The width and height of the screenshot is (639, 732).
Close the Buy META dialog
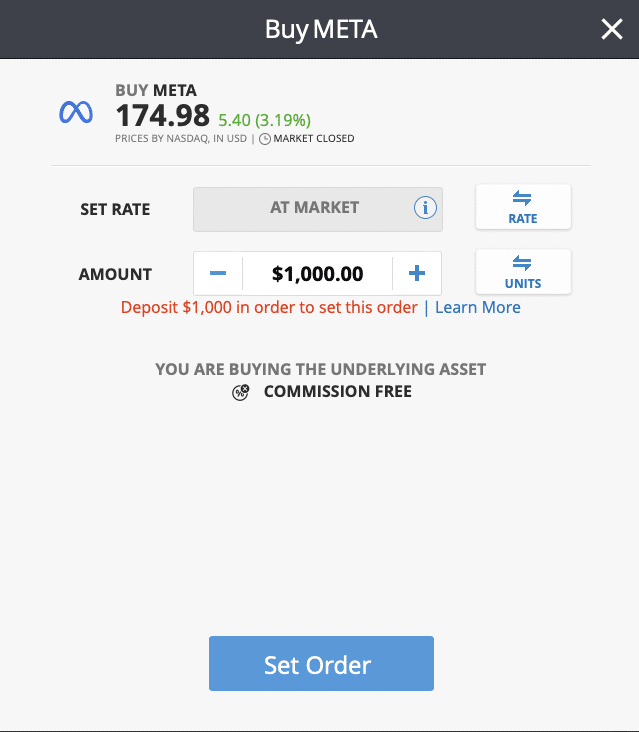(x=611, y=30)
